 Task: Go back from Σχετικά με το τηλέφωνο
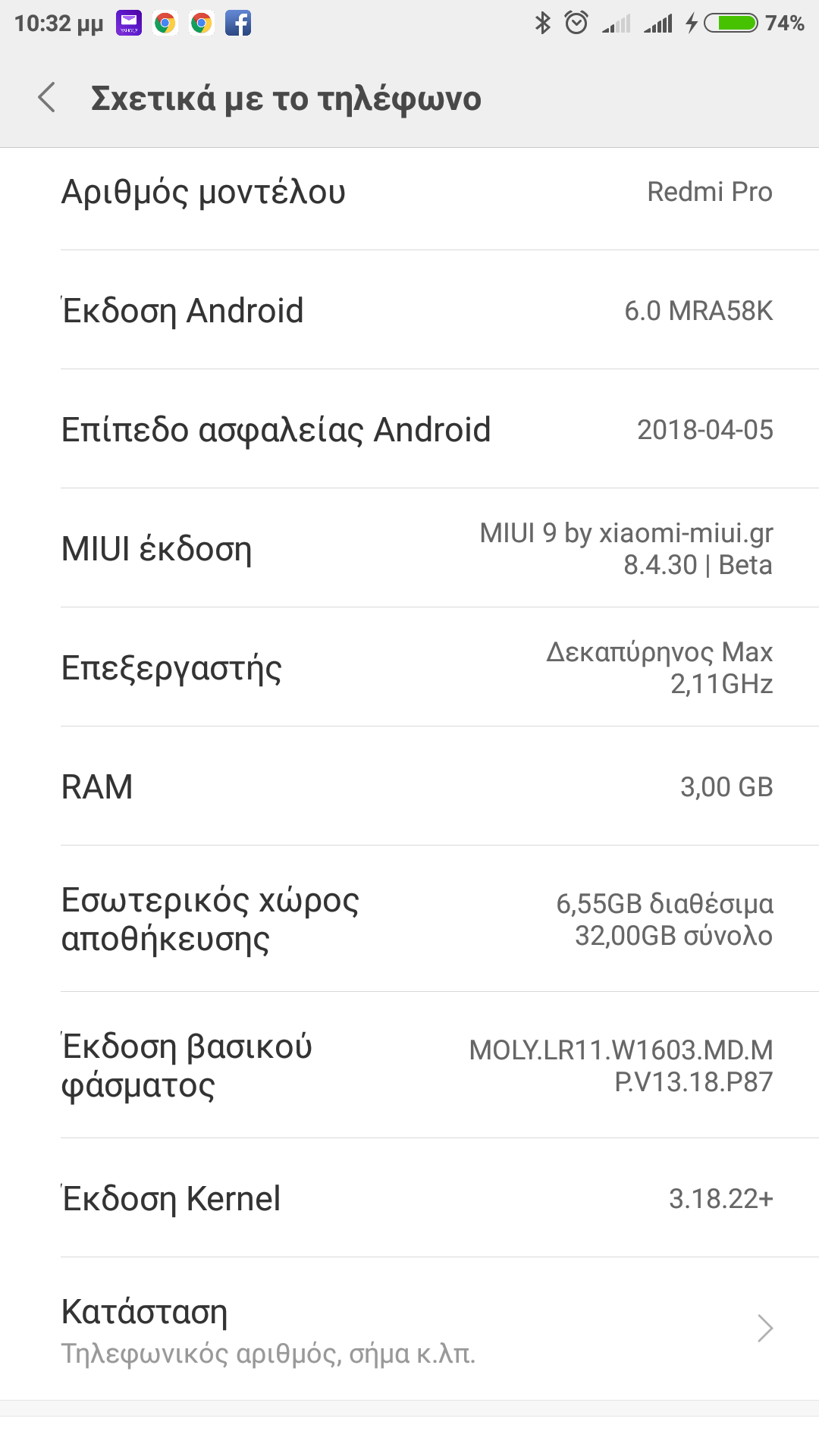tap(47, 98)
